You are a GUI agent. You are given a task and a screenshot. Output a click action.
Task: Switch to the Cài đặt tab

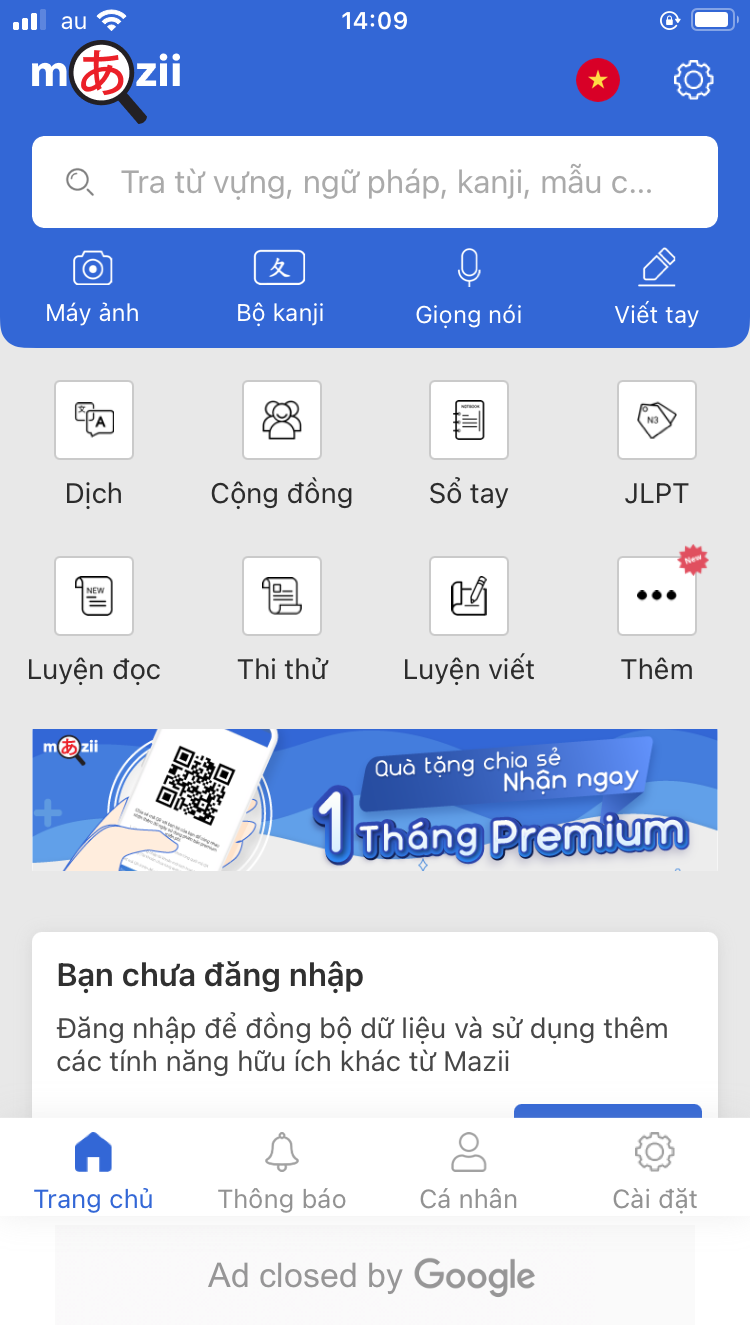655,1170
